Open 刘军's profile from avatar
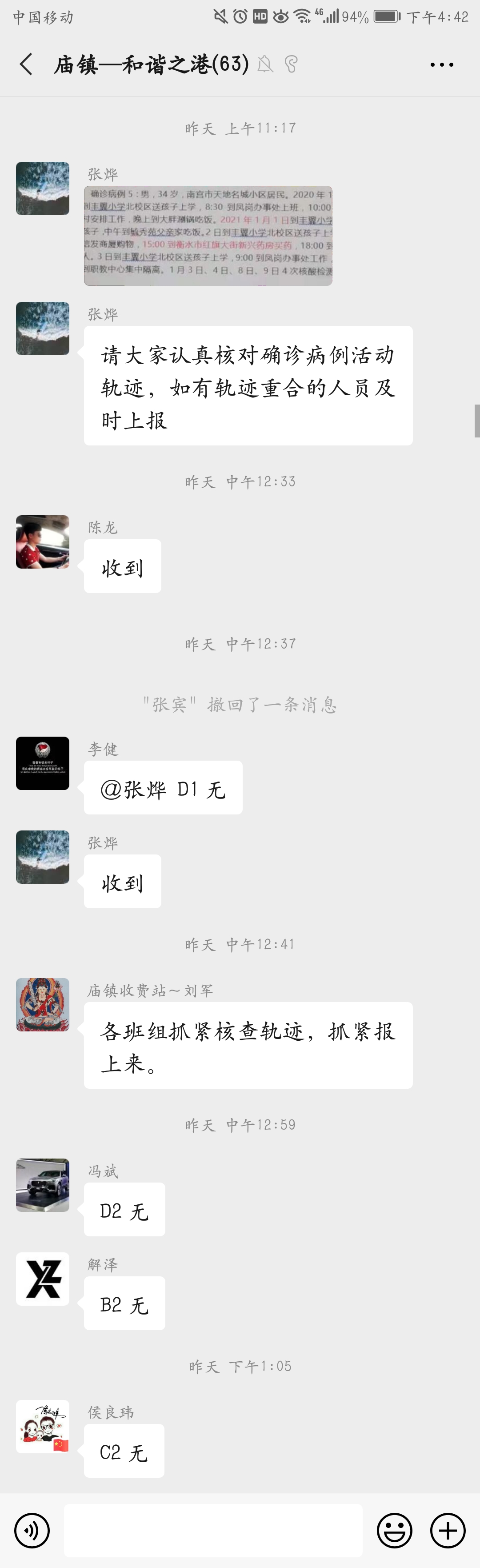The width and height of the screenshot is (480, 1568). pyautogui.click(x=43, y=1004)
